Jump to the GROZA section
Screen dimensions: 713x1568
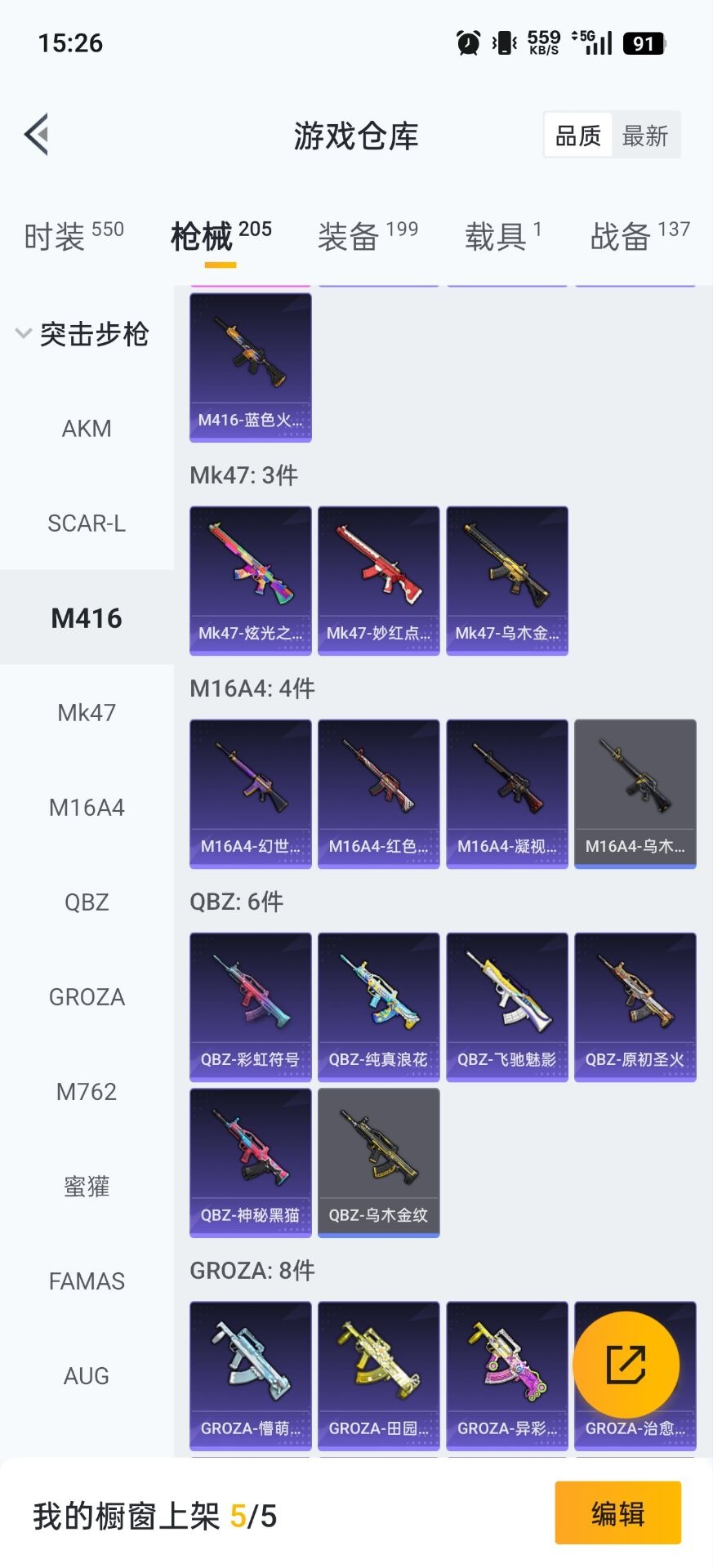pos(87,997)
